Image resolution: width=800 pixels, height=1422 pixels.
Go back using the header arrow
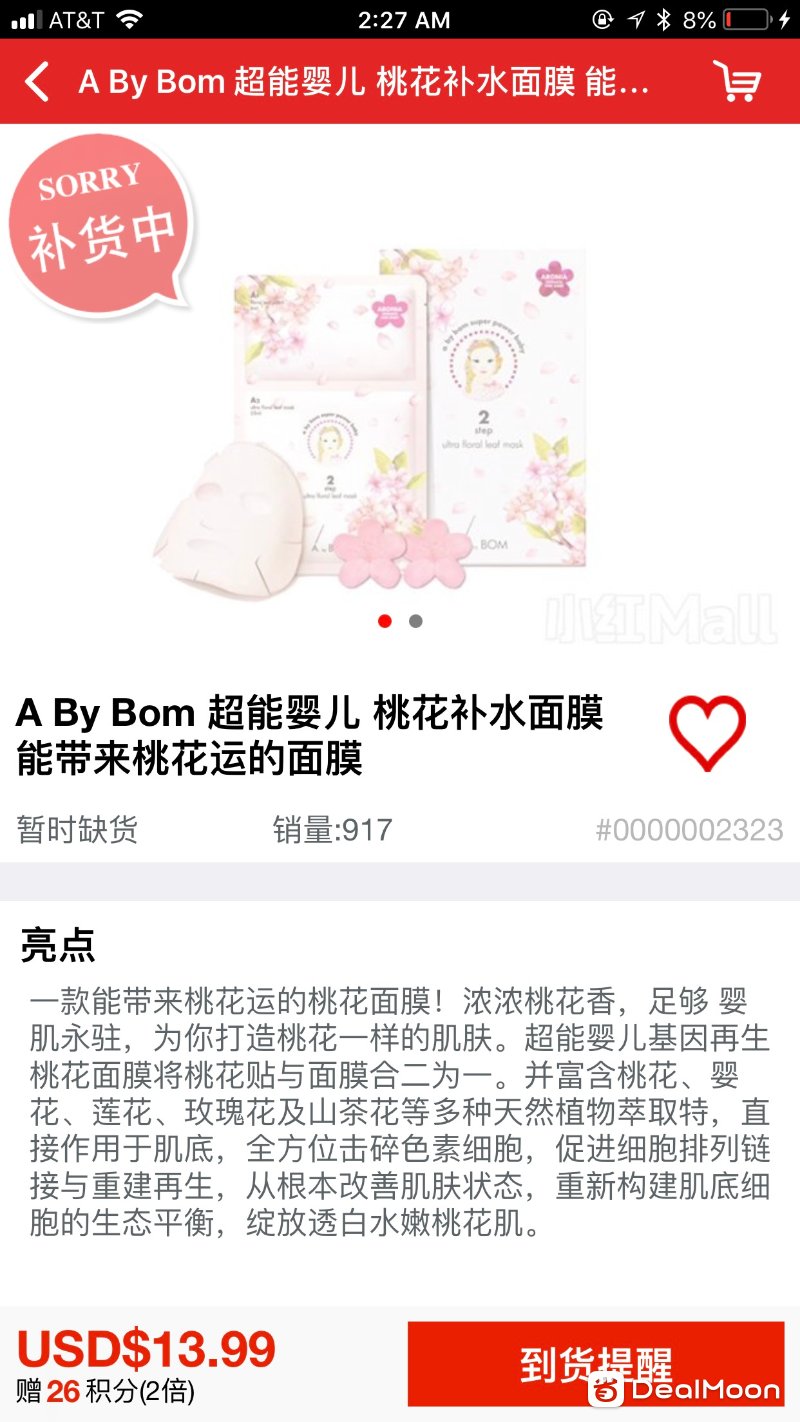pos(37,82)
